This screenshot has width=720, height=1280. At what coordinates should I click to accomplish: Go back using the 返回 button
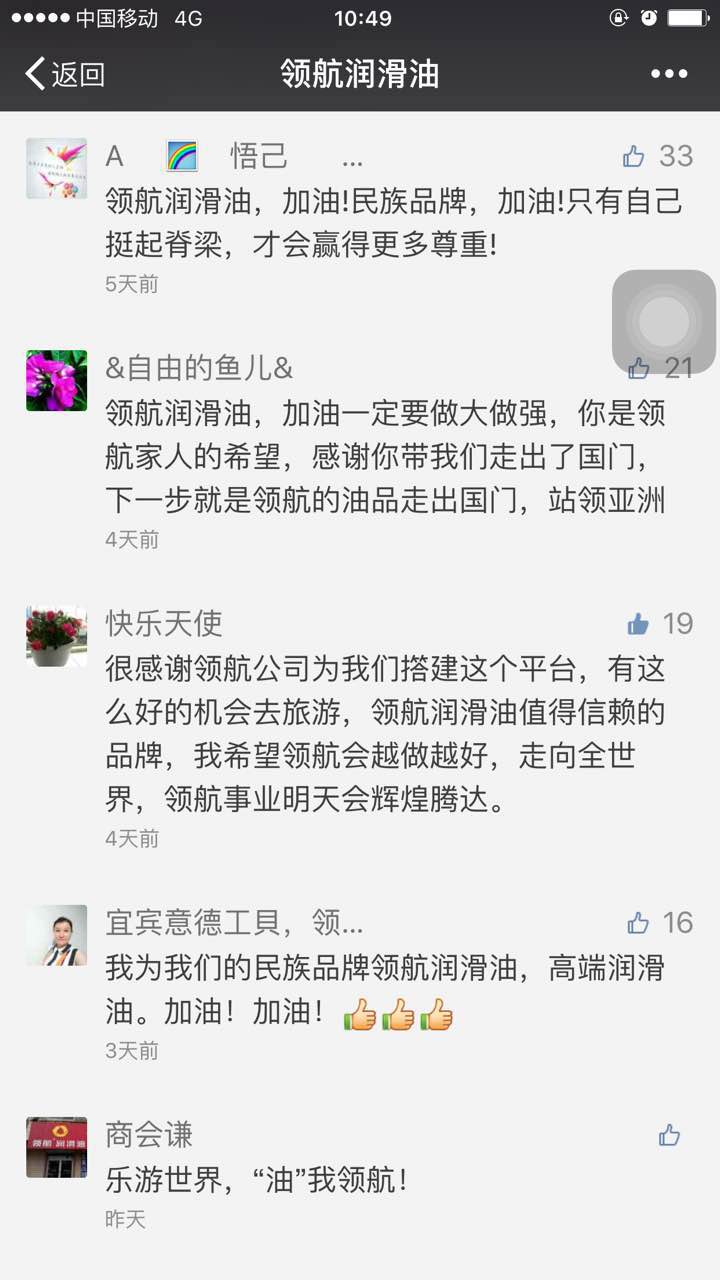click(x=65, y=74)
